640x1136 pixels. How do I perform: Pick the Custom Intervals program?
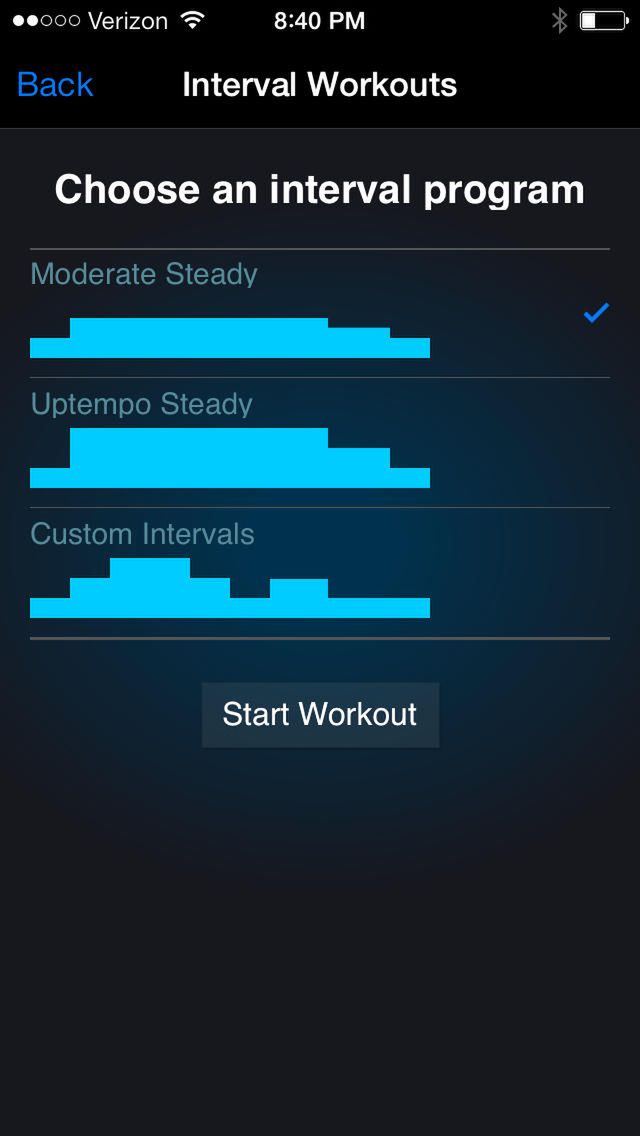pos(319,573)
